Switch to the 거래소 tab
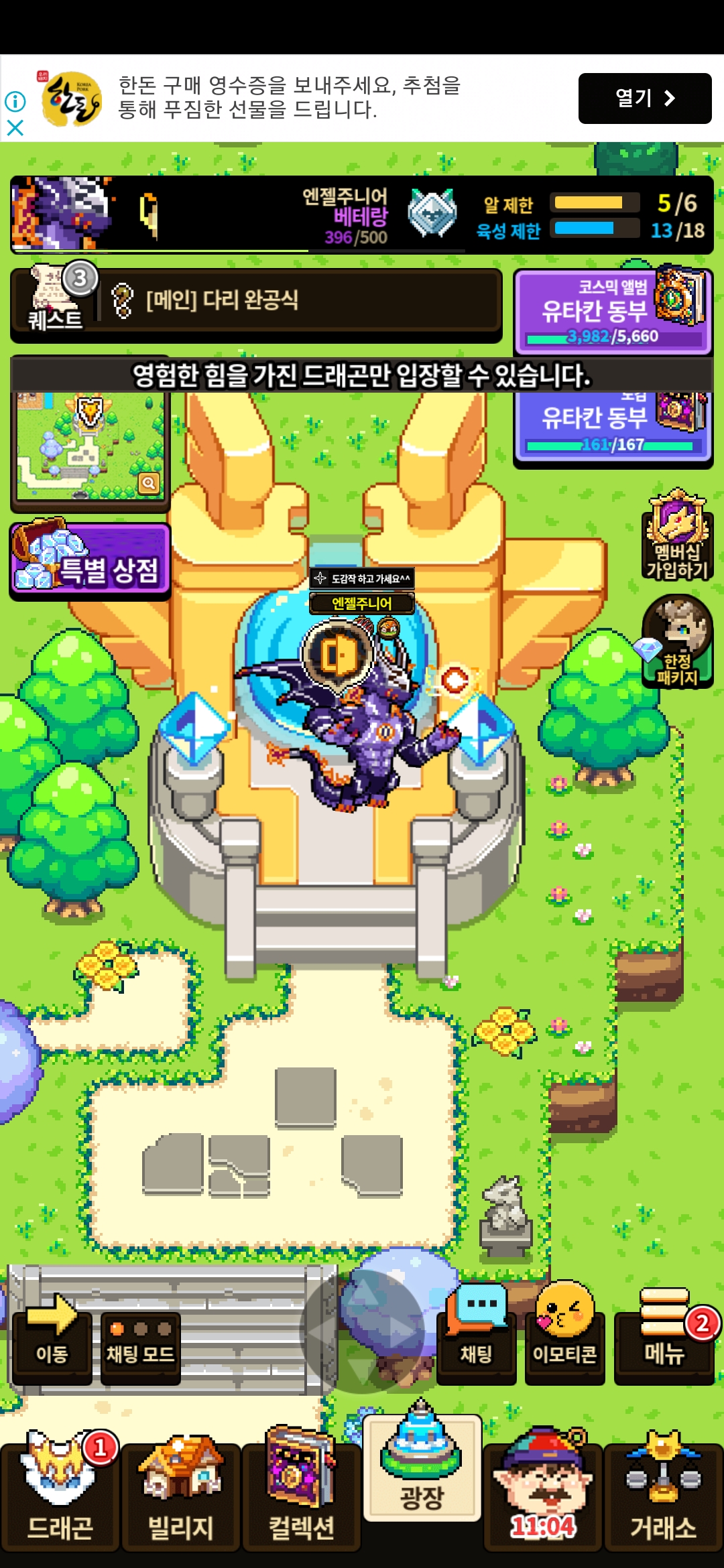The image size is (724, 1568). point(663,1494)
